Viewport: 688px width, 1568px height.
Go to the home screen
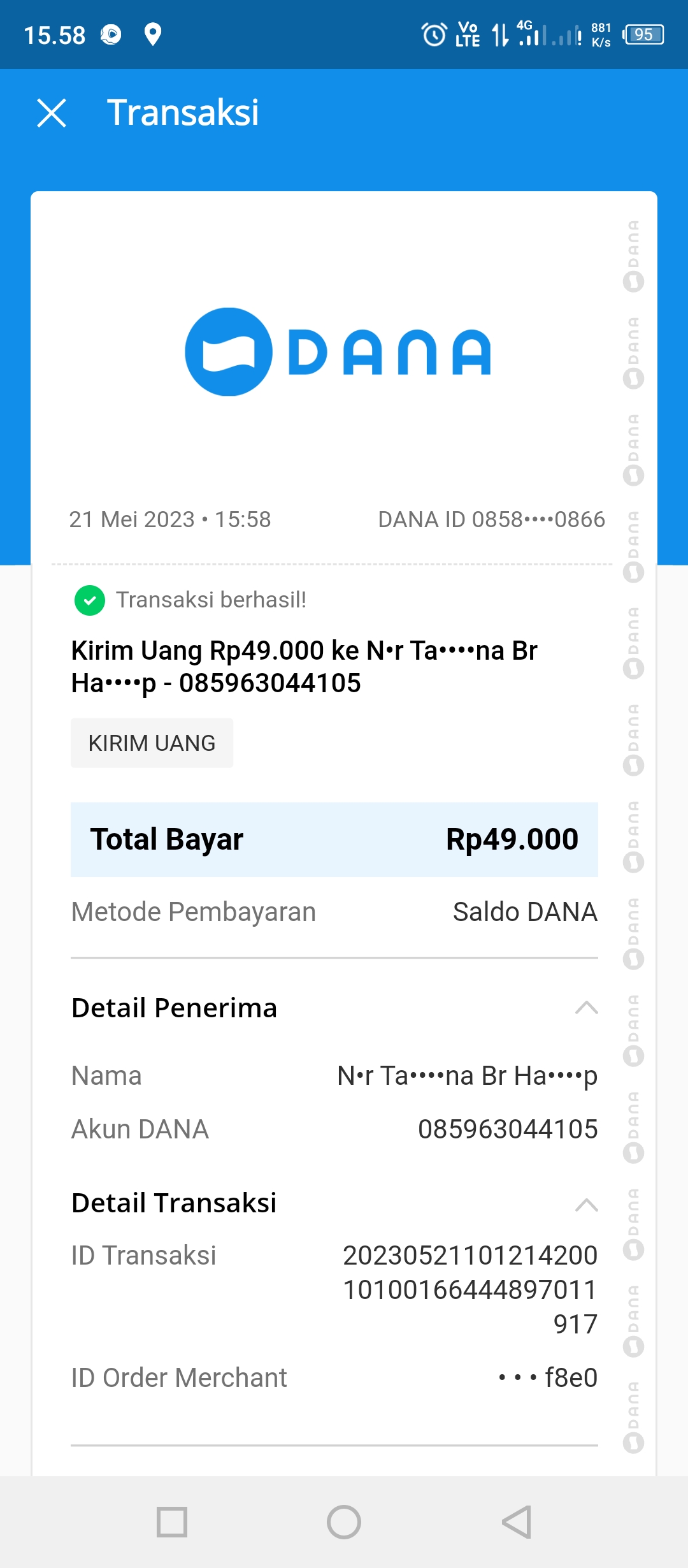pos(344,1523)
